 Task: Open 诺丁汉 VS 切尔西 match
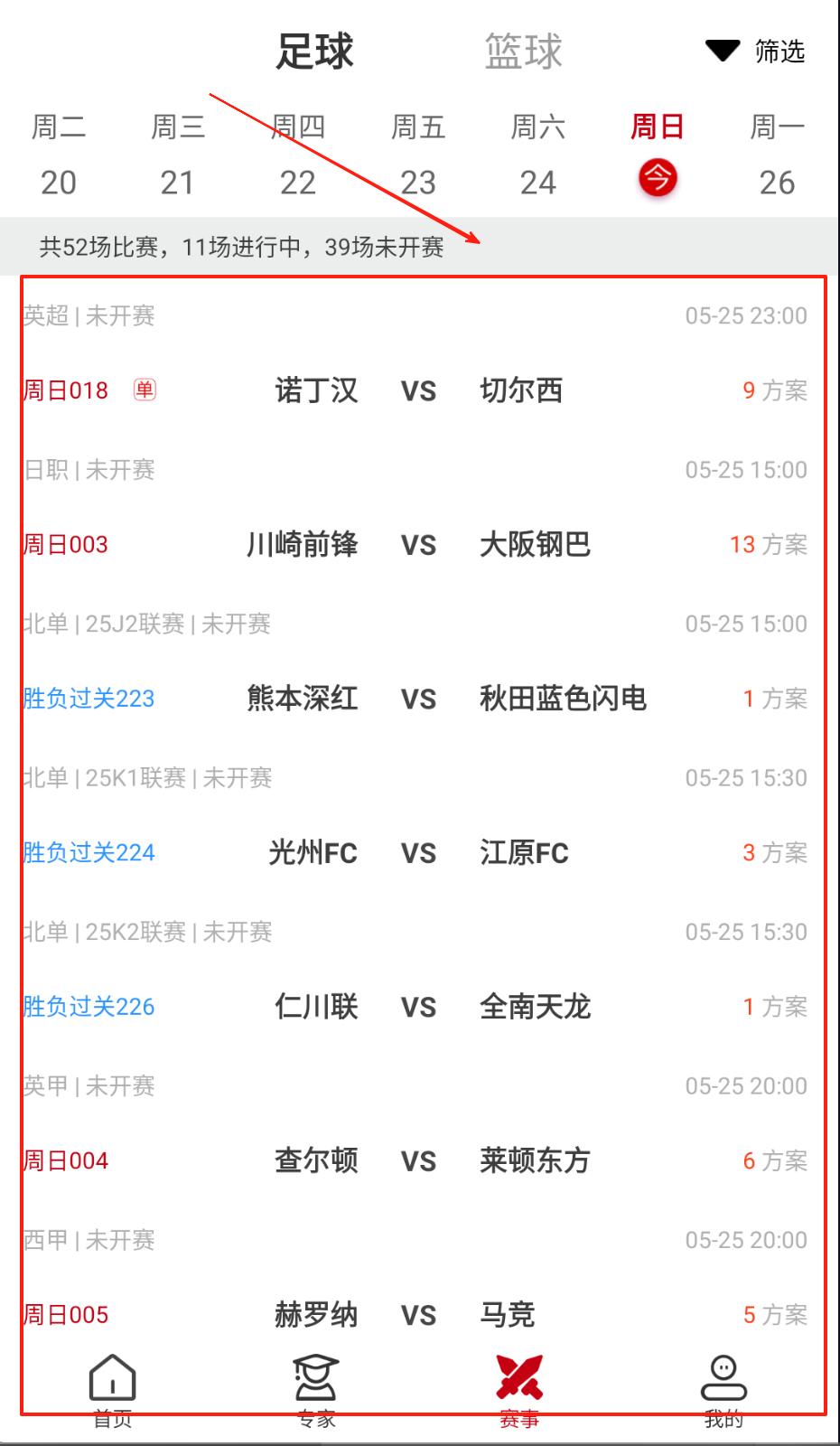click(418, 390)
